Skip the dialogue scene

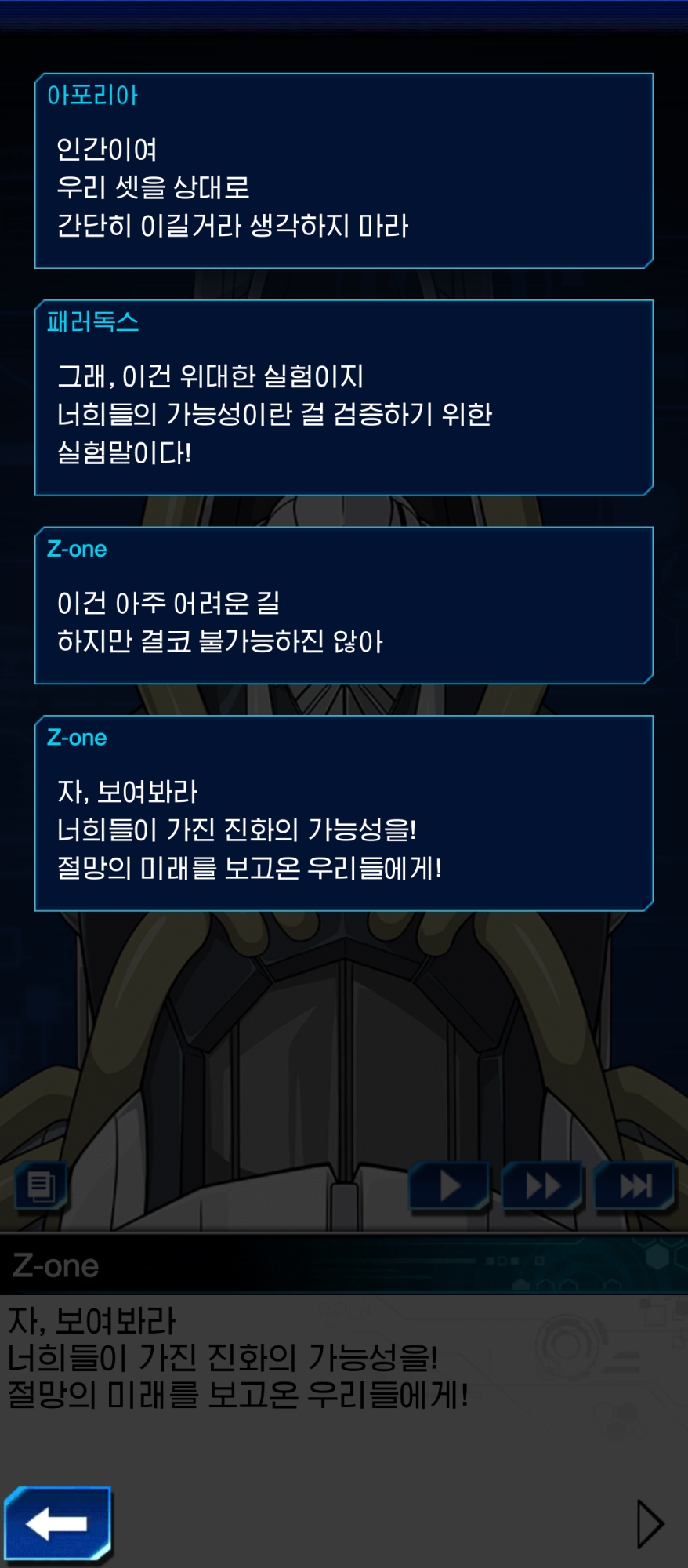tap(635, 1185)
